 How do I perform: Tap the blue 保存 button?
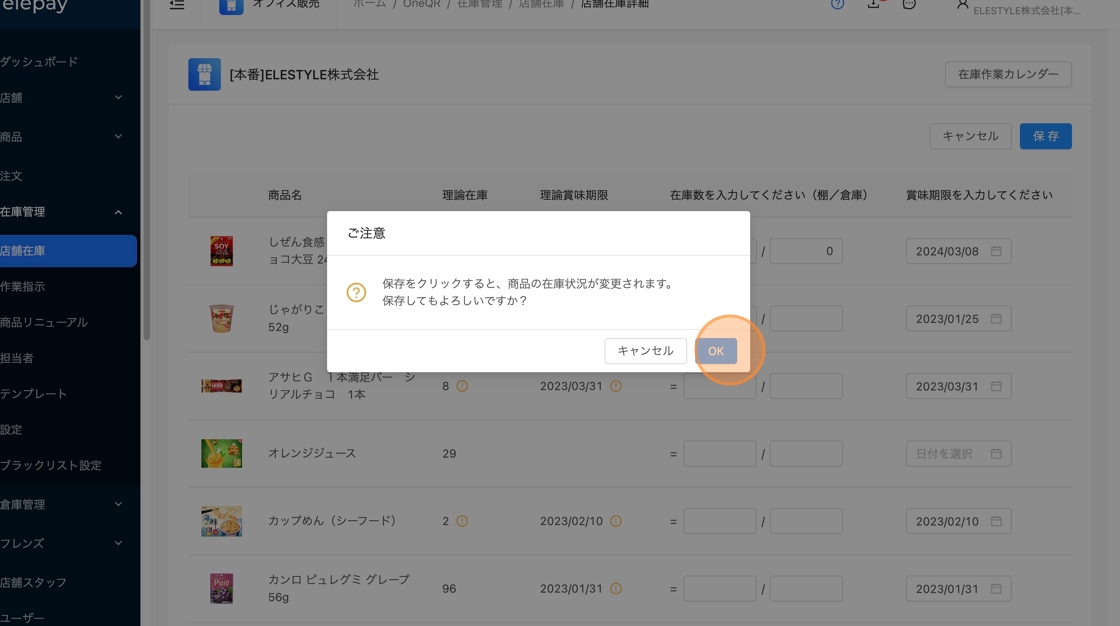click(x=1045, y=136)
